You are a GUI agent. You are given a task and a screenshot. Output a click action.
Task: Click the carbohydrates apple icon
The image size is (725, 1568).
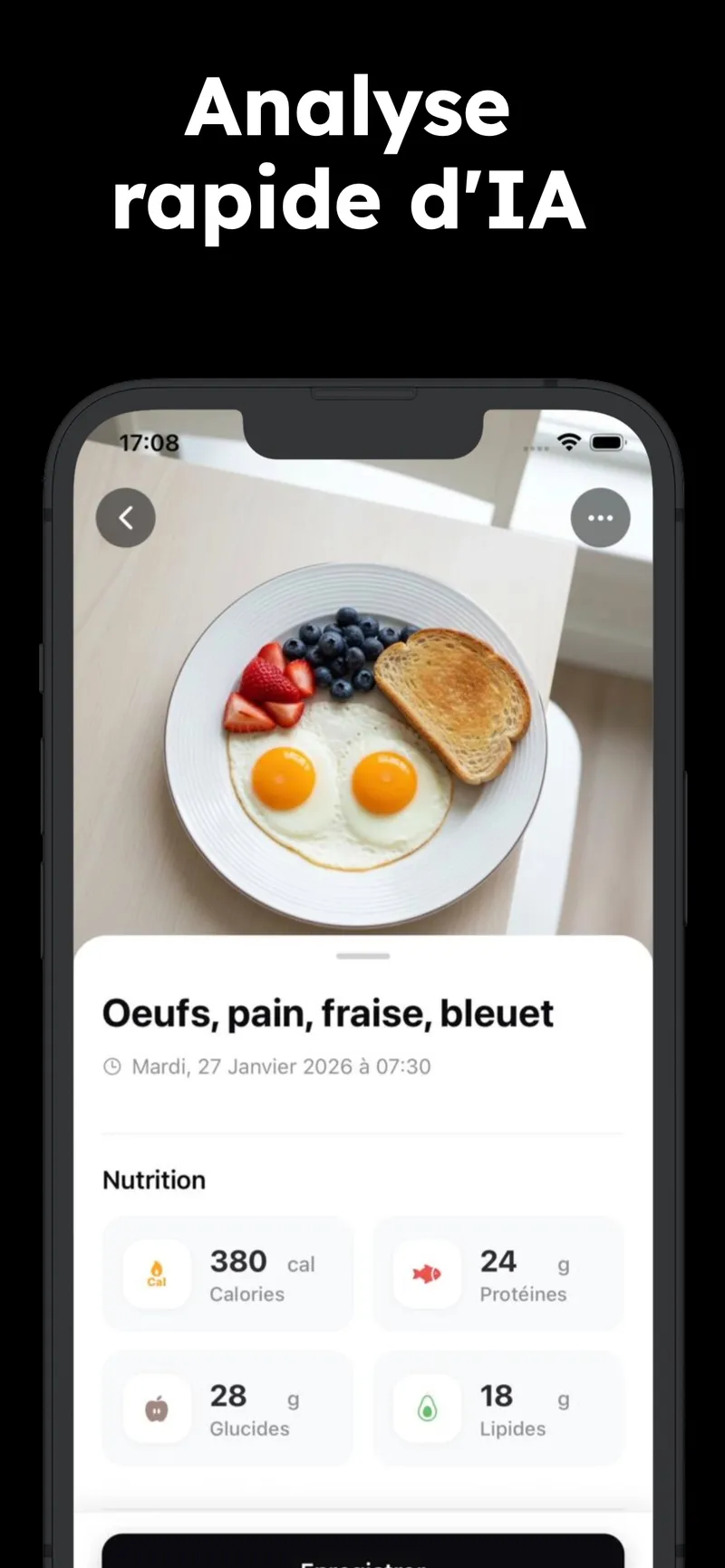[x=156, y=1409]
